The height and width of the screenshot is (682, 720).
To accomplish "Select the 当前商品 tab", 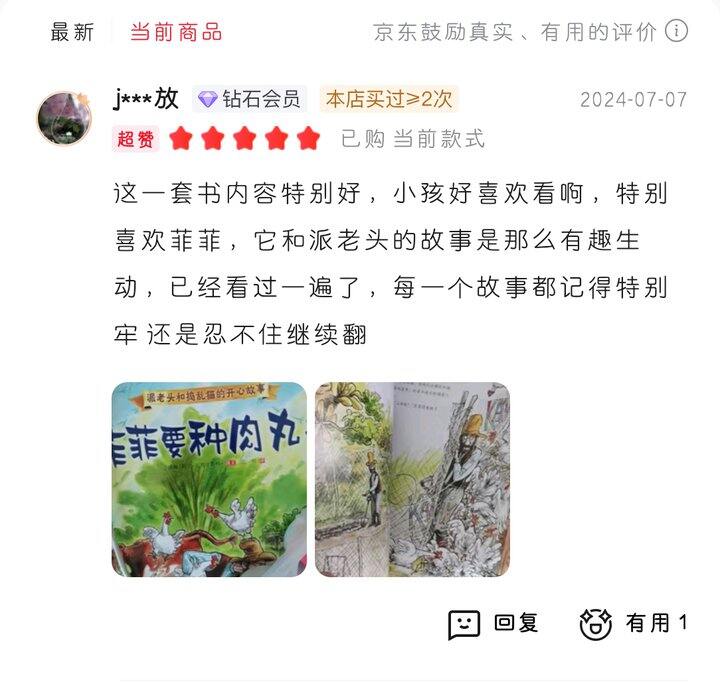I will (x=176, y=32).
